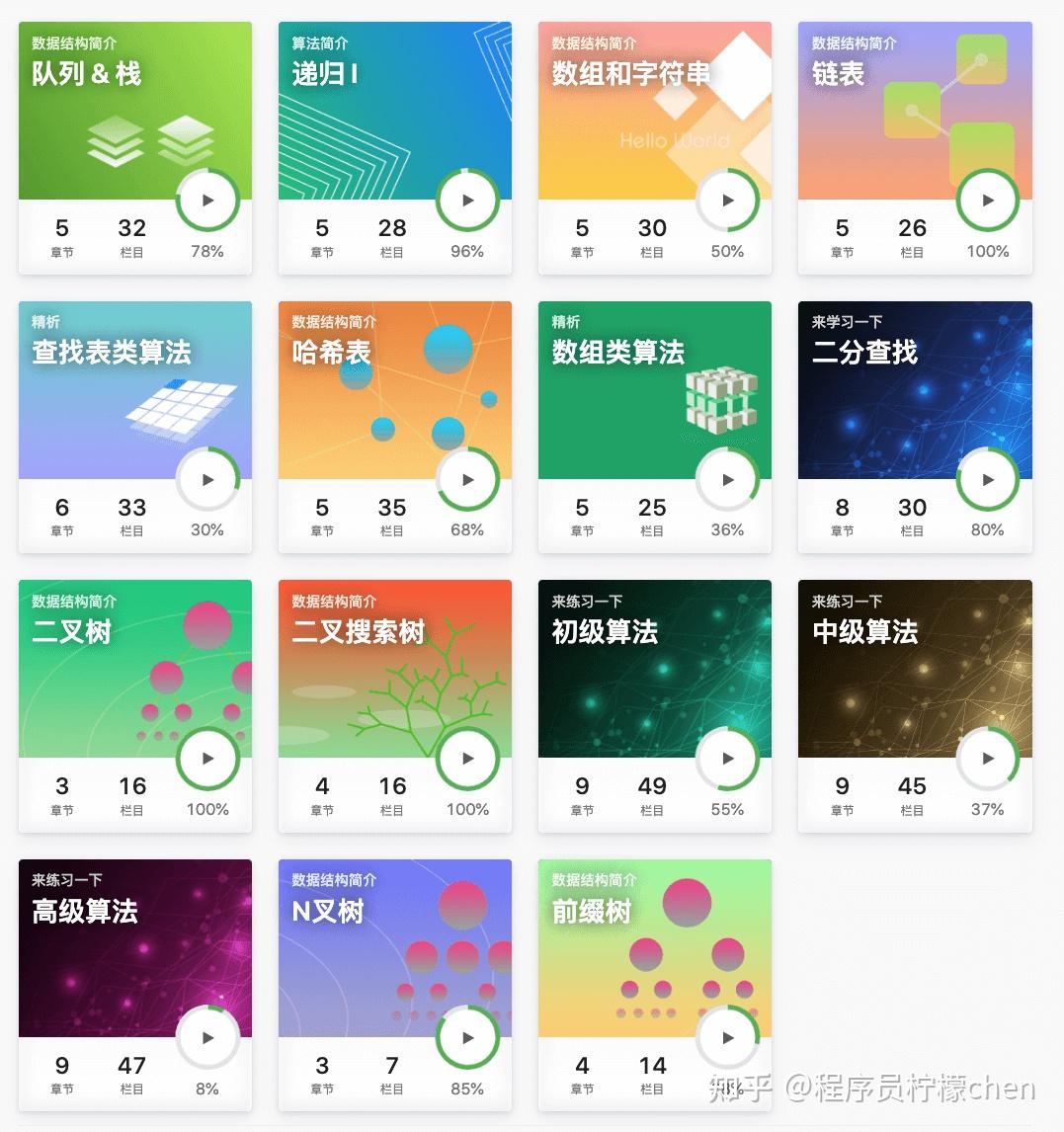Start the 中级算法 card
1064x1132 pixels.
point(988,759)
